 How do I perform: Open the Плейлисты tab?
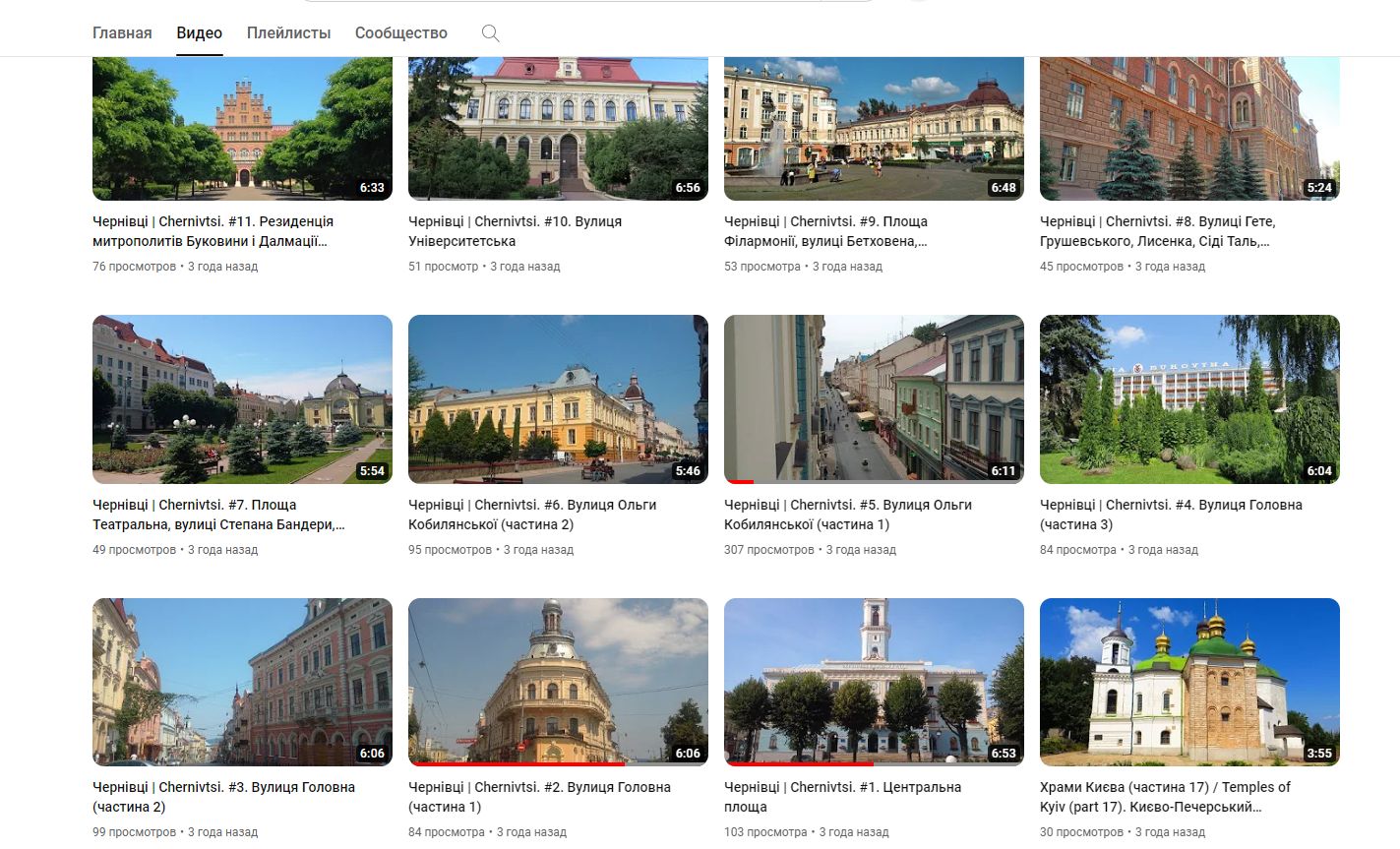288,33
